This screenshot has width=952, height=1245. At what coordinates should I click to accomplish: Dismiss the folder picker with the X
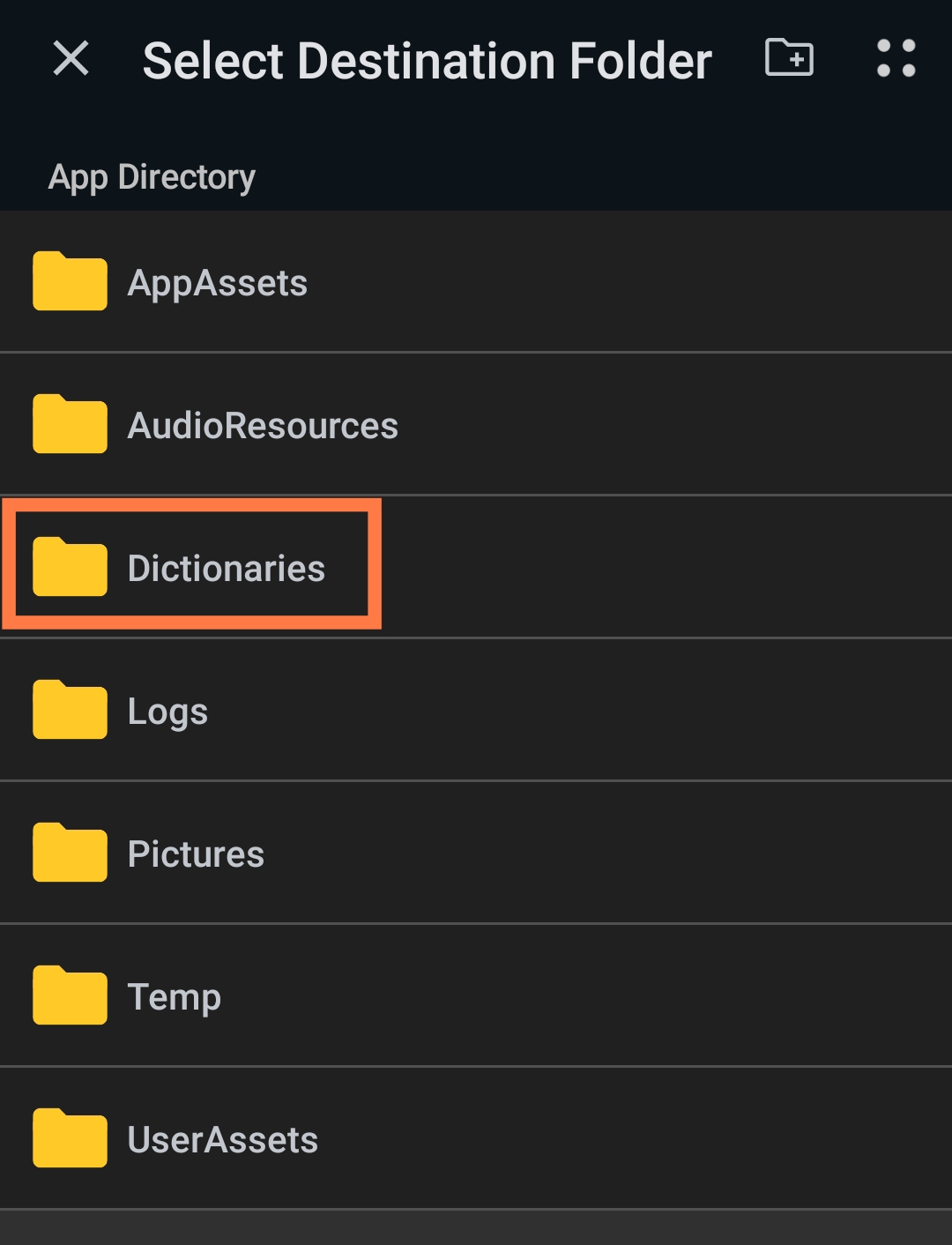pyautogui.click(x=70, y=59)
